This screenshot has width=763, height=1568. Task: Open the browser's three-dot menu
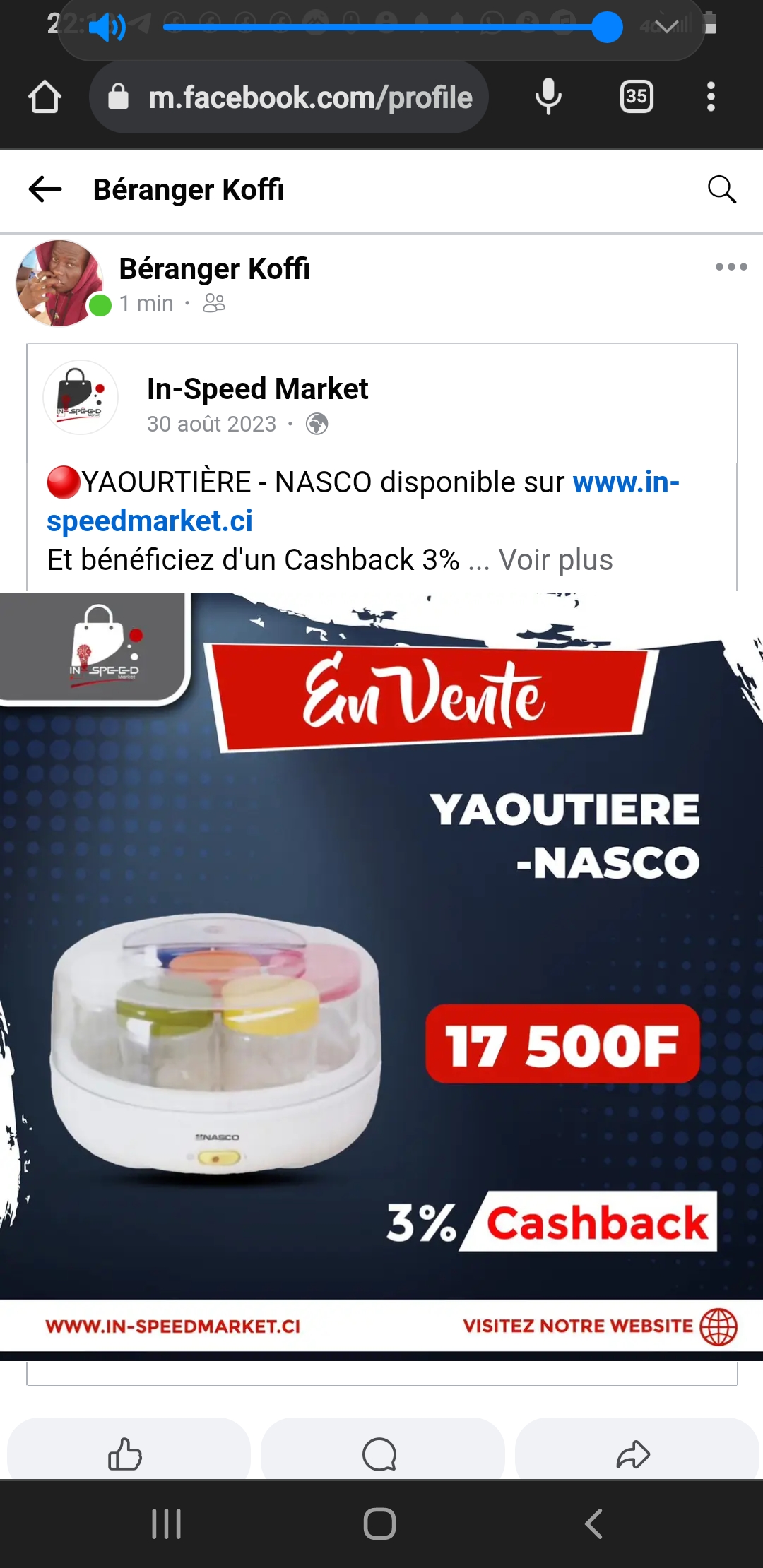click(711, 97)
